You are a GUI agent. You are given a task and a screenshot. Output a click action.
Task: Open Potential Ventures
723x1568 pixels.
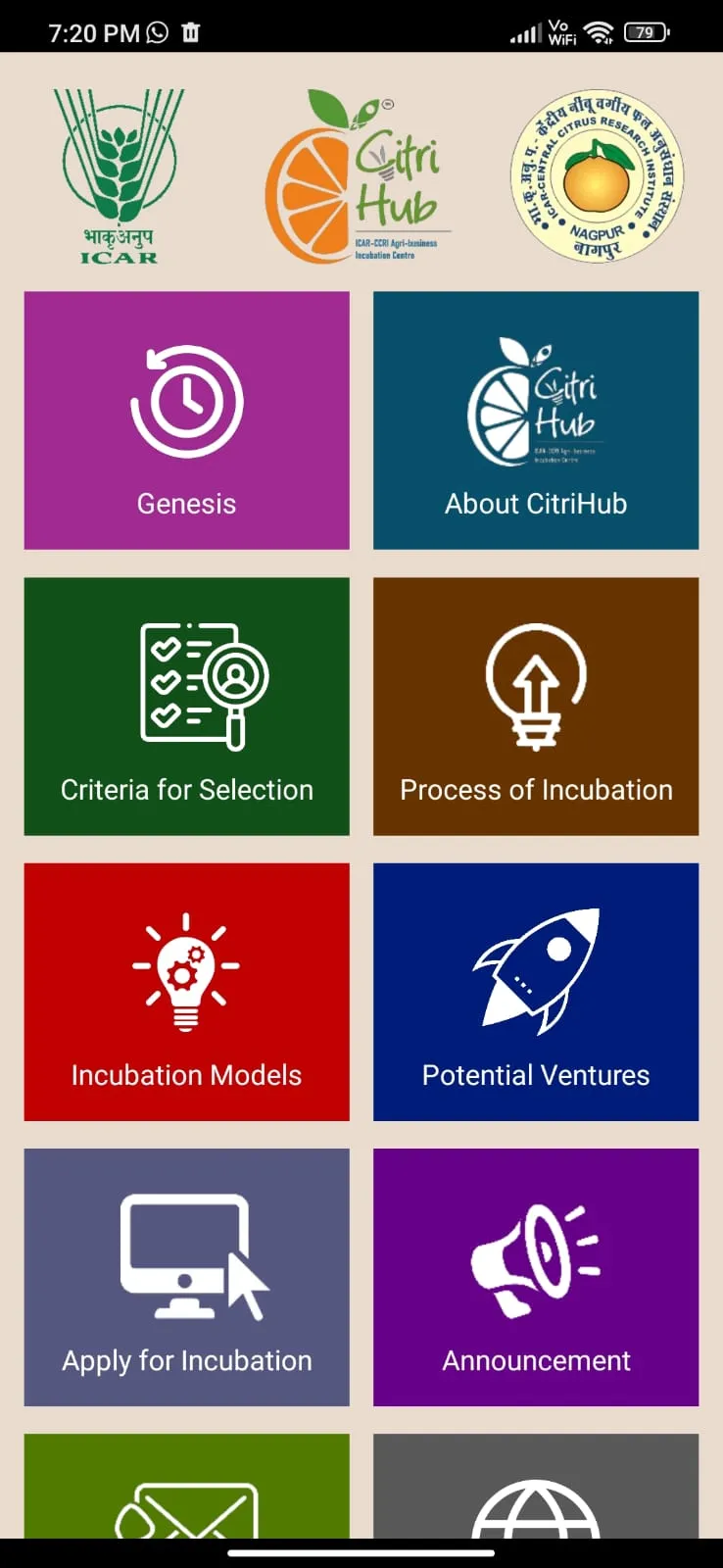pyautogui.click(x=536, y=992)
